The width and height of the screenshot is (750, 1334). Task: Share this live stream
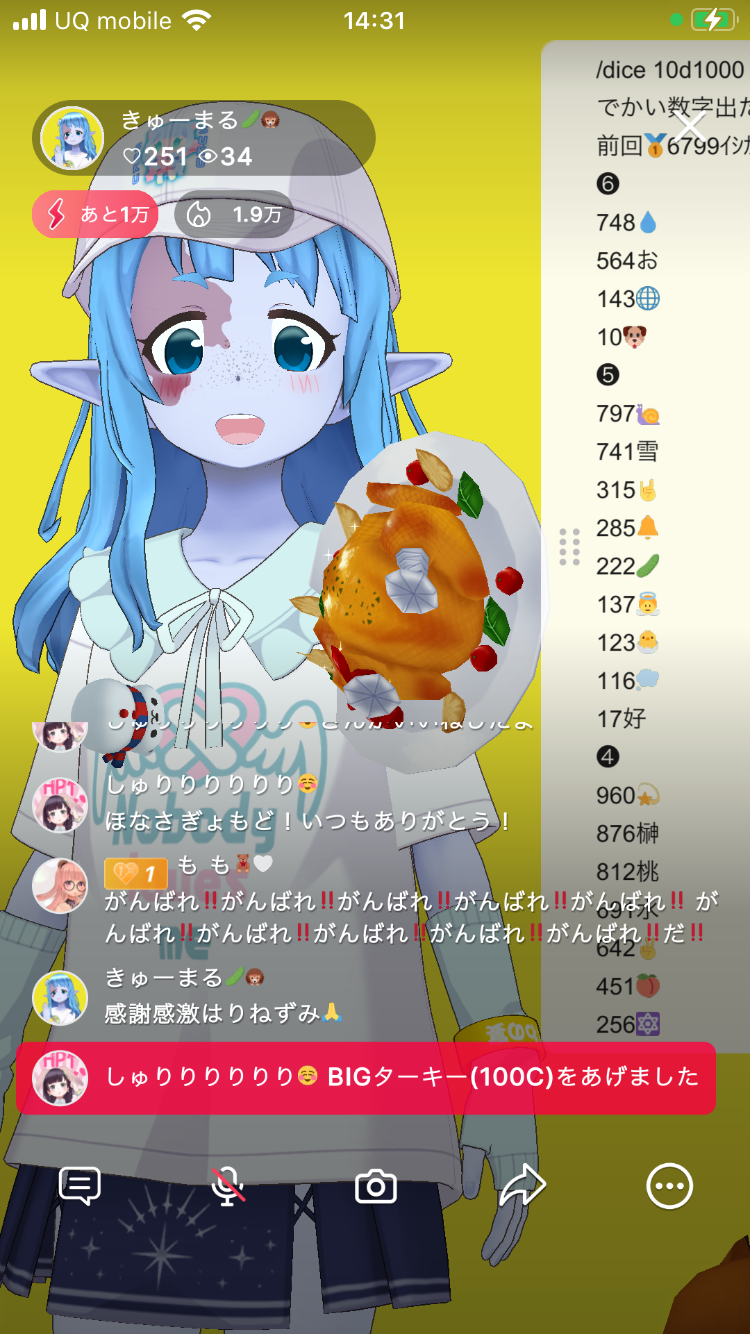pyautogui.click(x=522, y=1186)
